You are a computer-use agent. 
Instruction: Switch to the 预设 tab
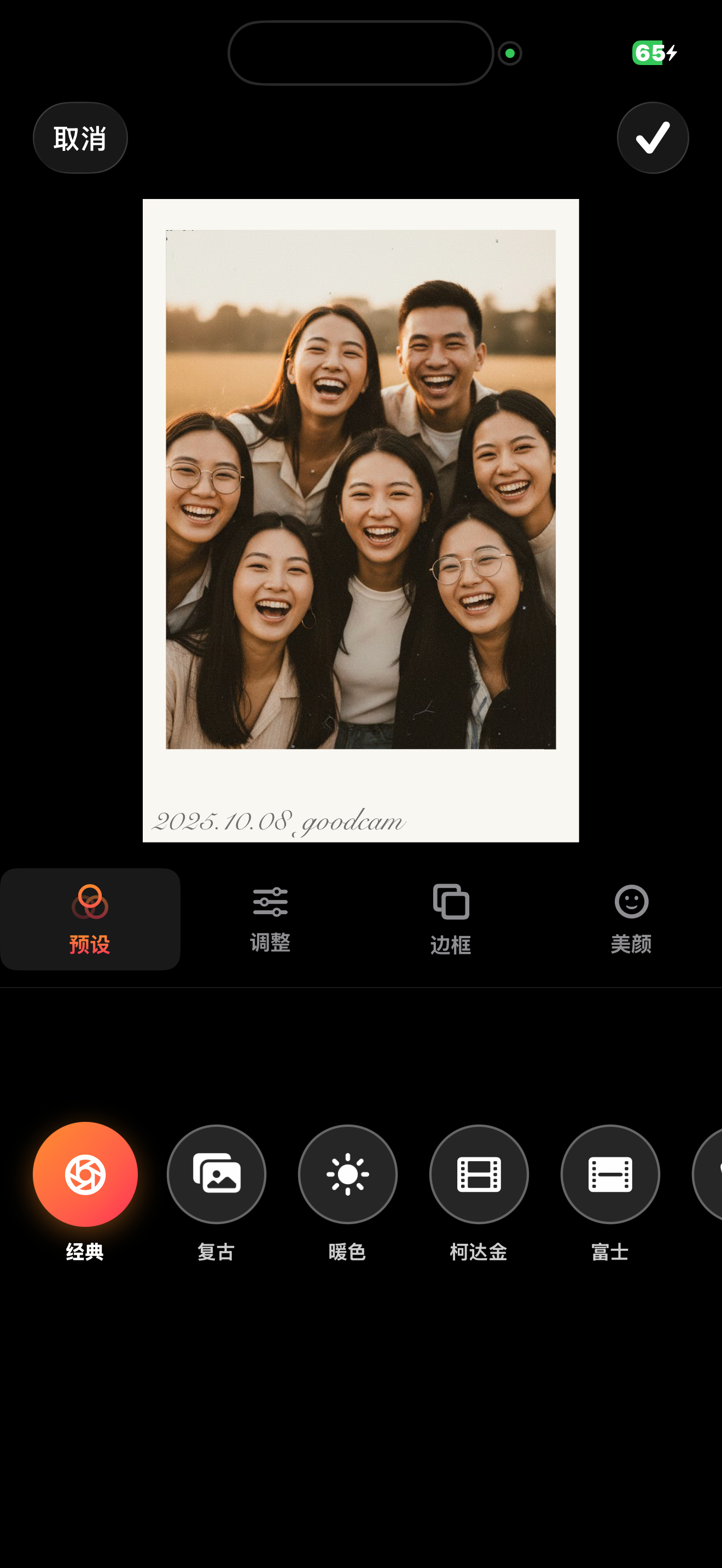point(90,918)
